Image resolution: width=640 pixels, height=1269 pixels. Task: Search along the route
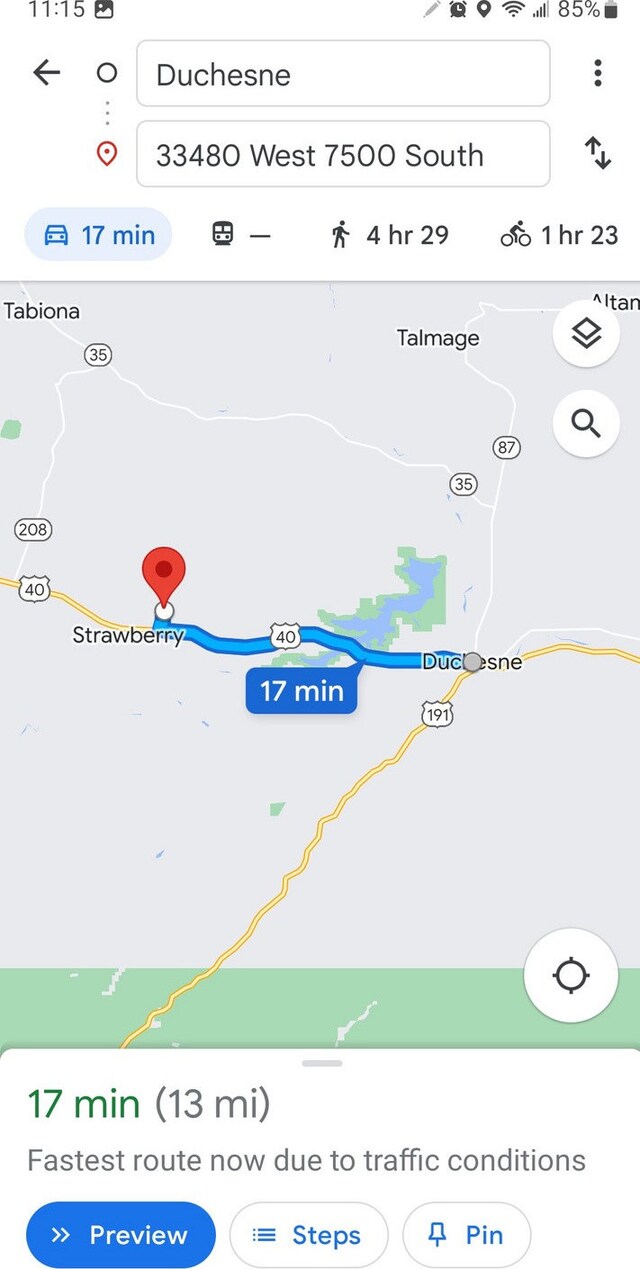pos(586,424)
